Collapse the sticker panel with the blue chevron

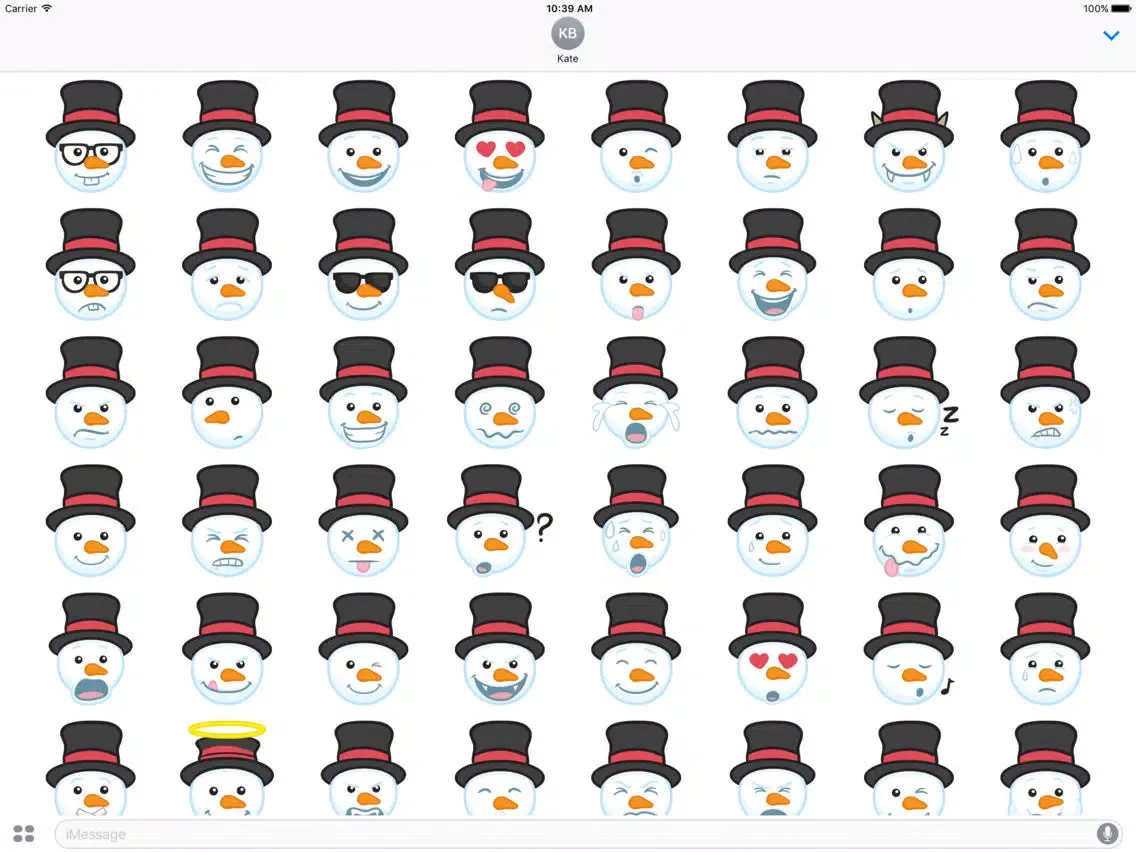1110,36
